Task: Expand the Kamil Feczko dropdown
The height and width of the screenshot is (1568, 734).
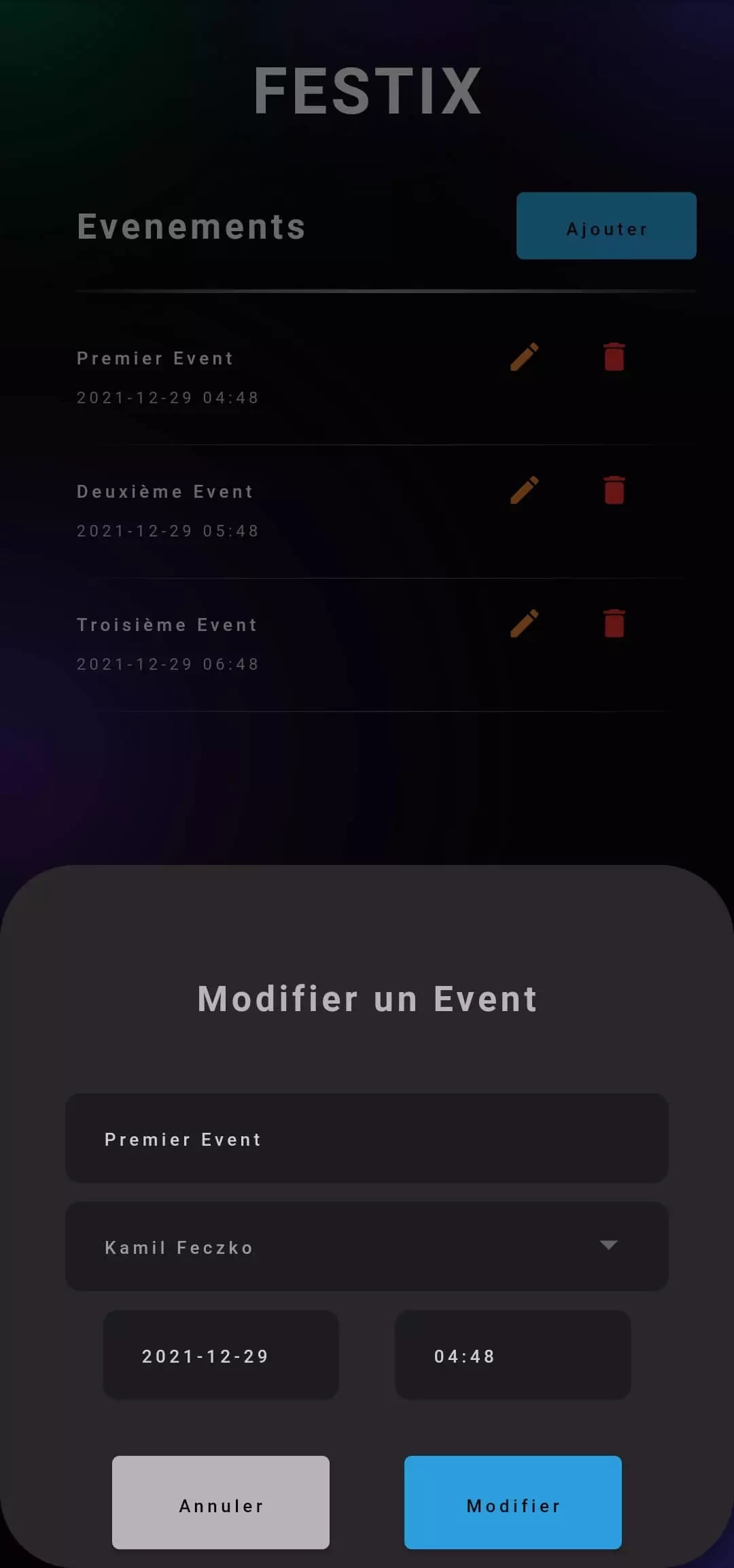Action: [367, 1246]
